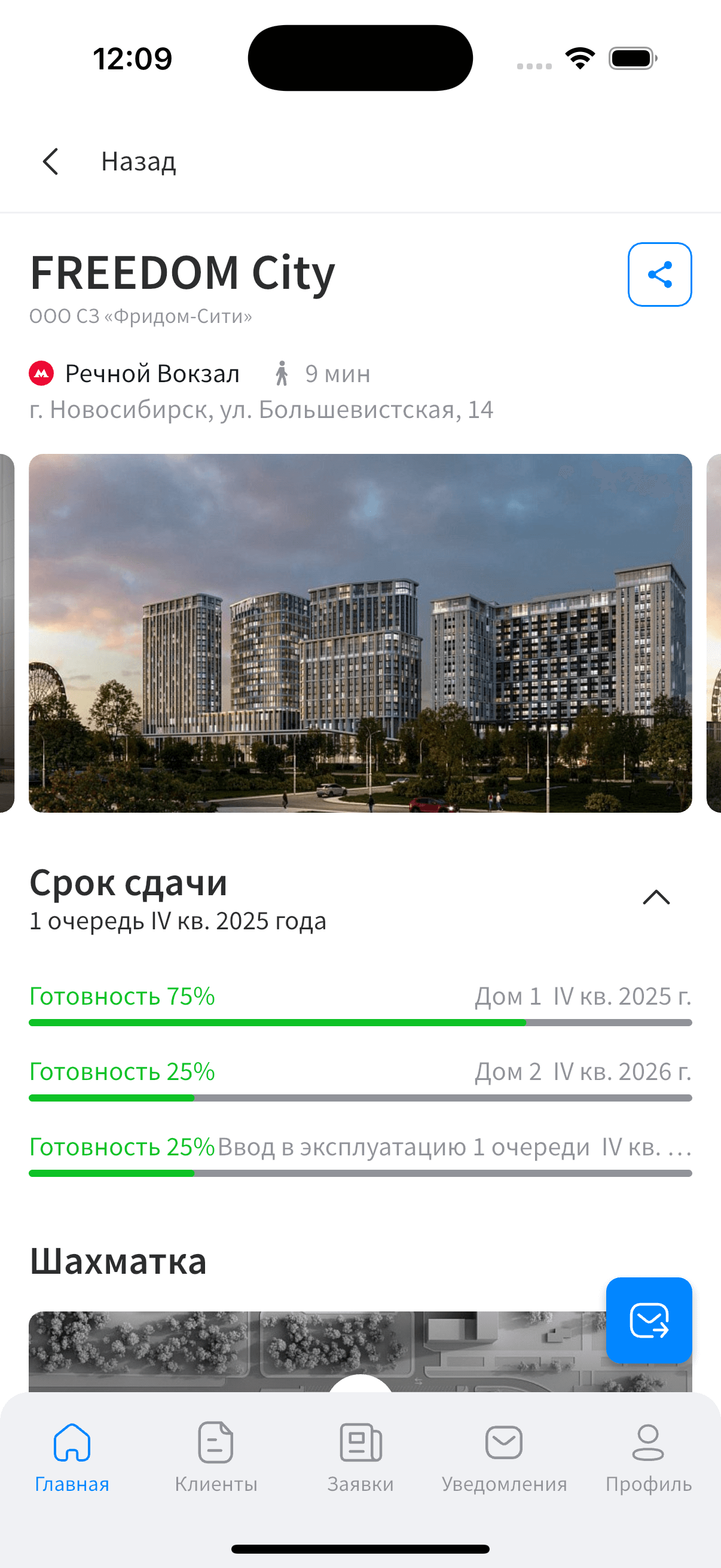
Task: Switch to the Главная tab
Action: [72, 1457]
